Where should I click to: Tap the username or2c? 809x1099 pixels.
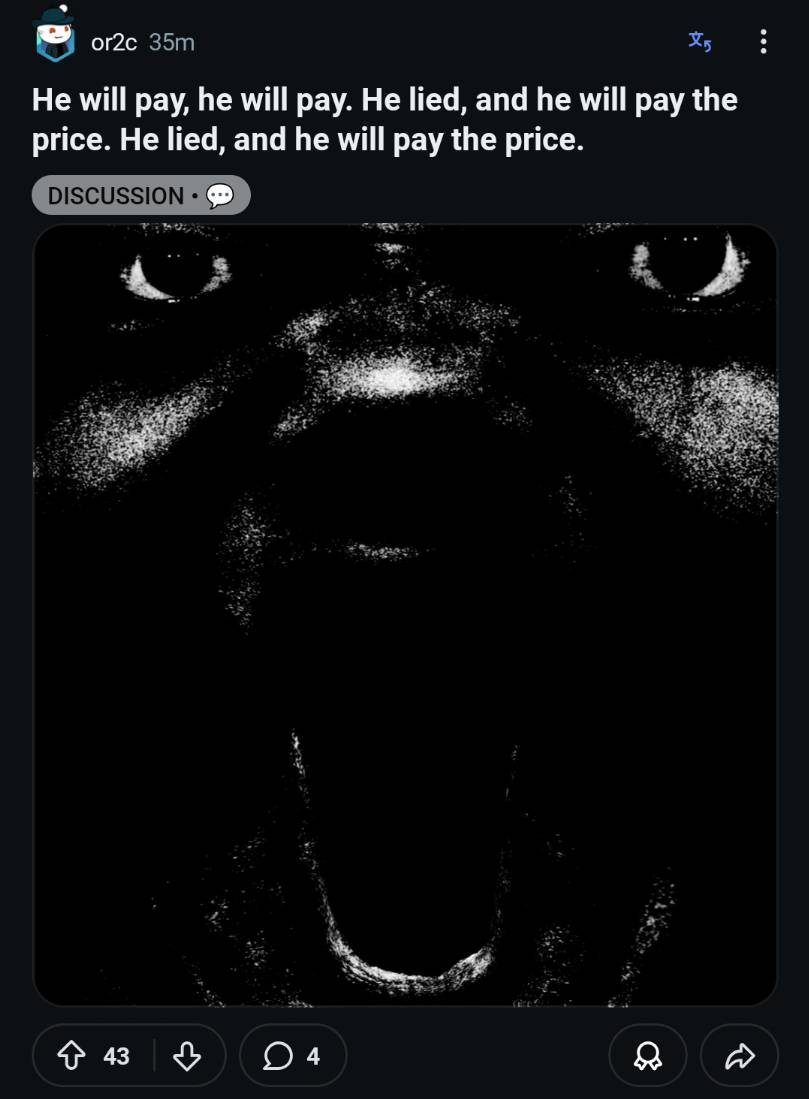pos(113,42)
